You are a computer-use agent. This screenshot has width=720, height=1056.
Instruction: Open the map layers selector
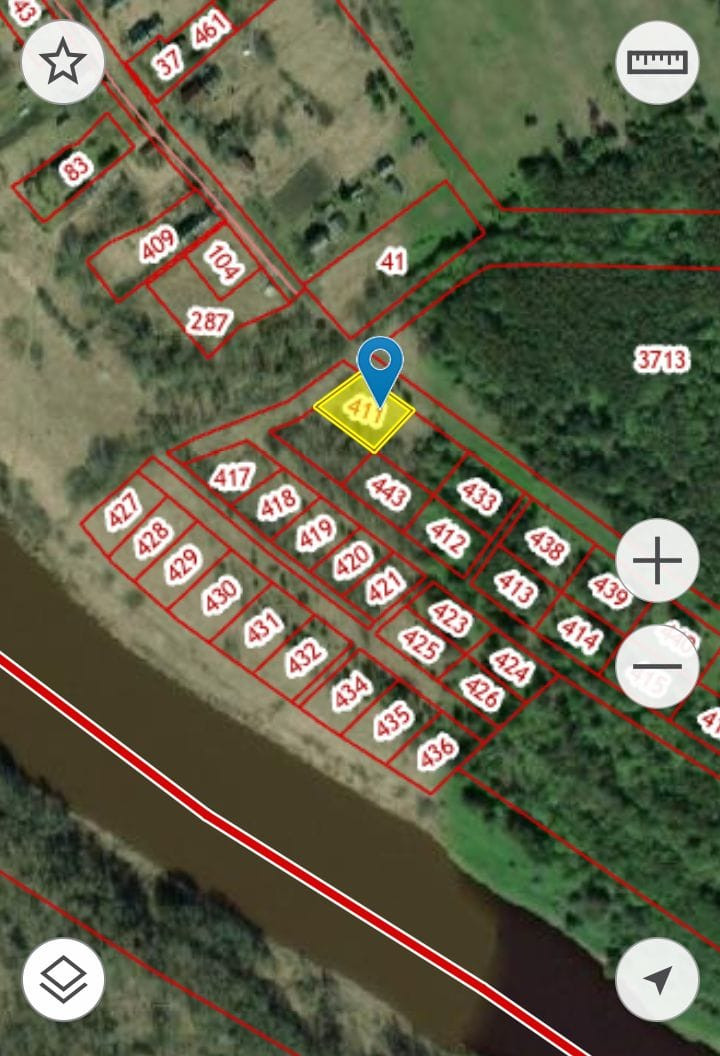tap(63, 979)
